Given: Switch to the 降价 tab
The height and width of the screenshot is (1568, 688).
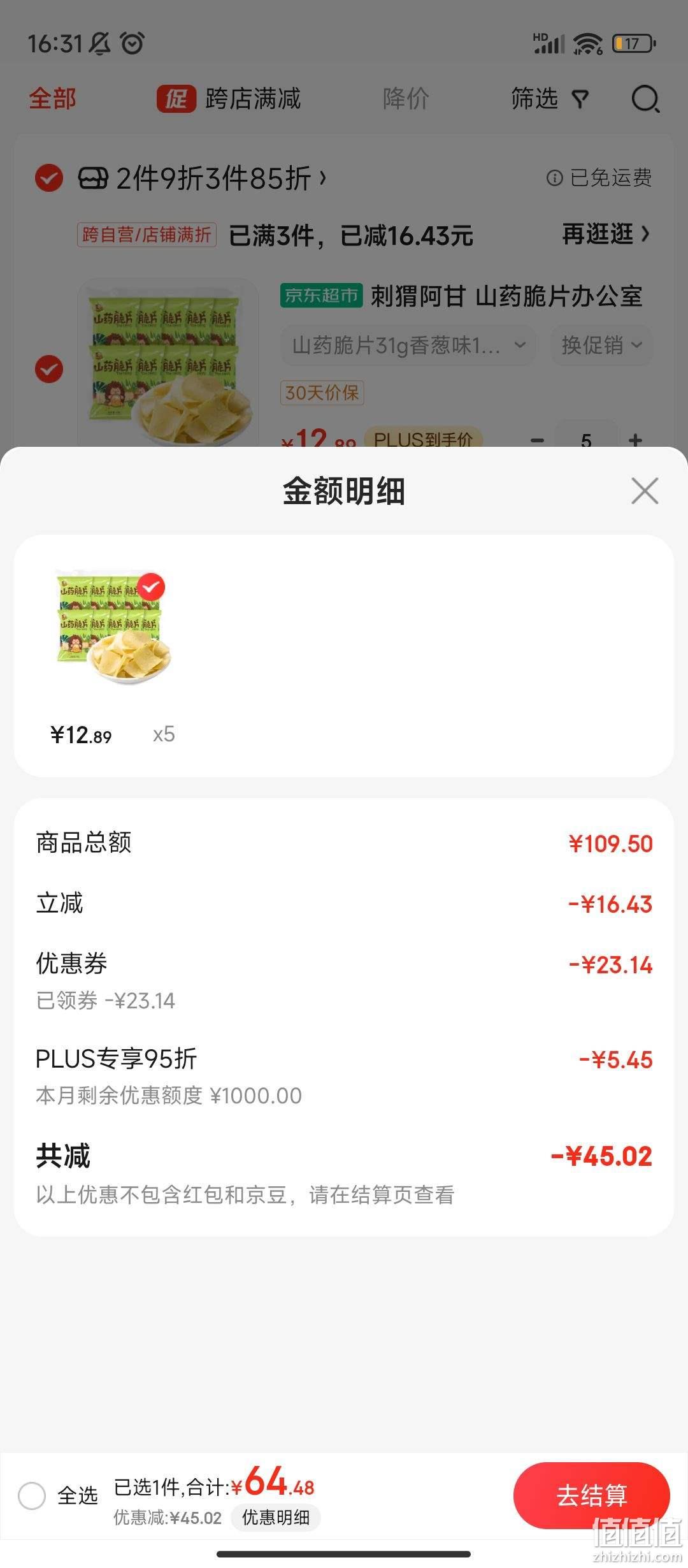Looking at the screenshot, I should coord(406,99).
